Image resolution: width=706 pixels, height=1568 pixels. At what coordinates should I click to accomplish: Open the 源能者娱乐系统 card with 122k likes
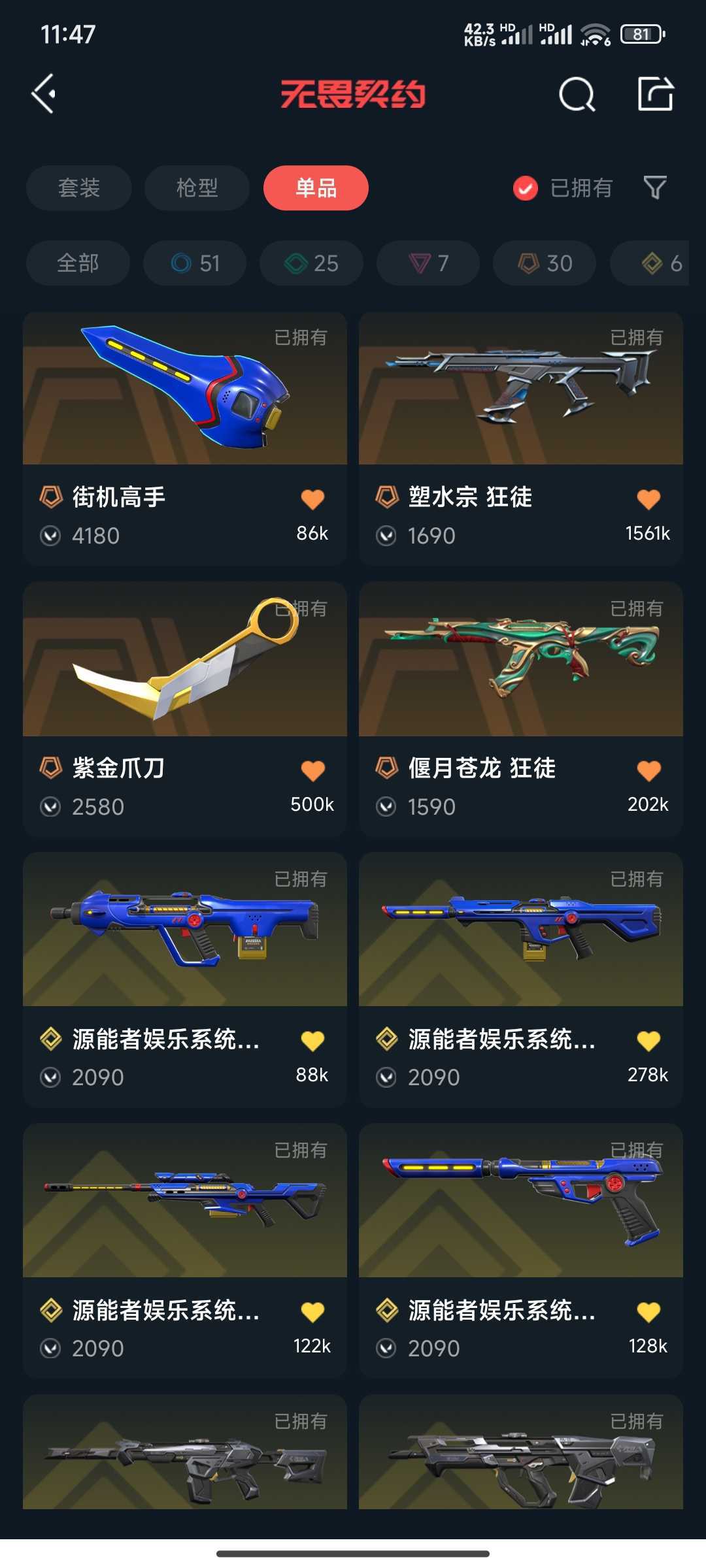[185, 1251]
